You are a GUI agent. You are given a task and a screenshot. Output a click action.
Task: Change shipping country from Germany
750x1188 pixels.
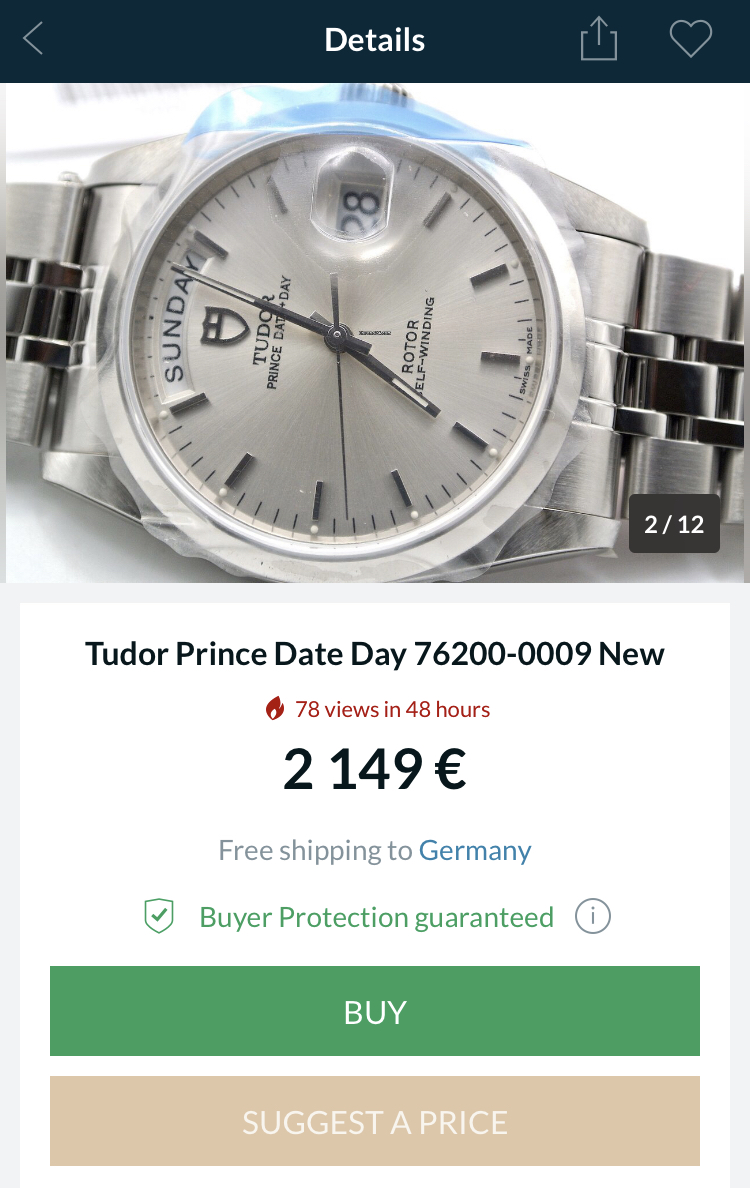(x=475, y=851)
